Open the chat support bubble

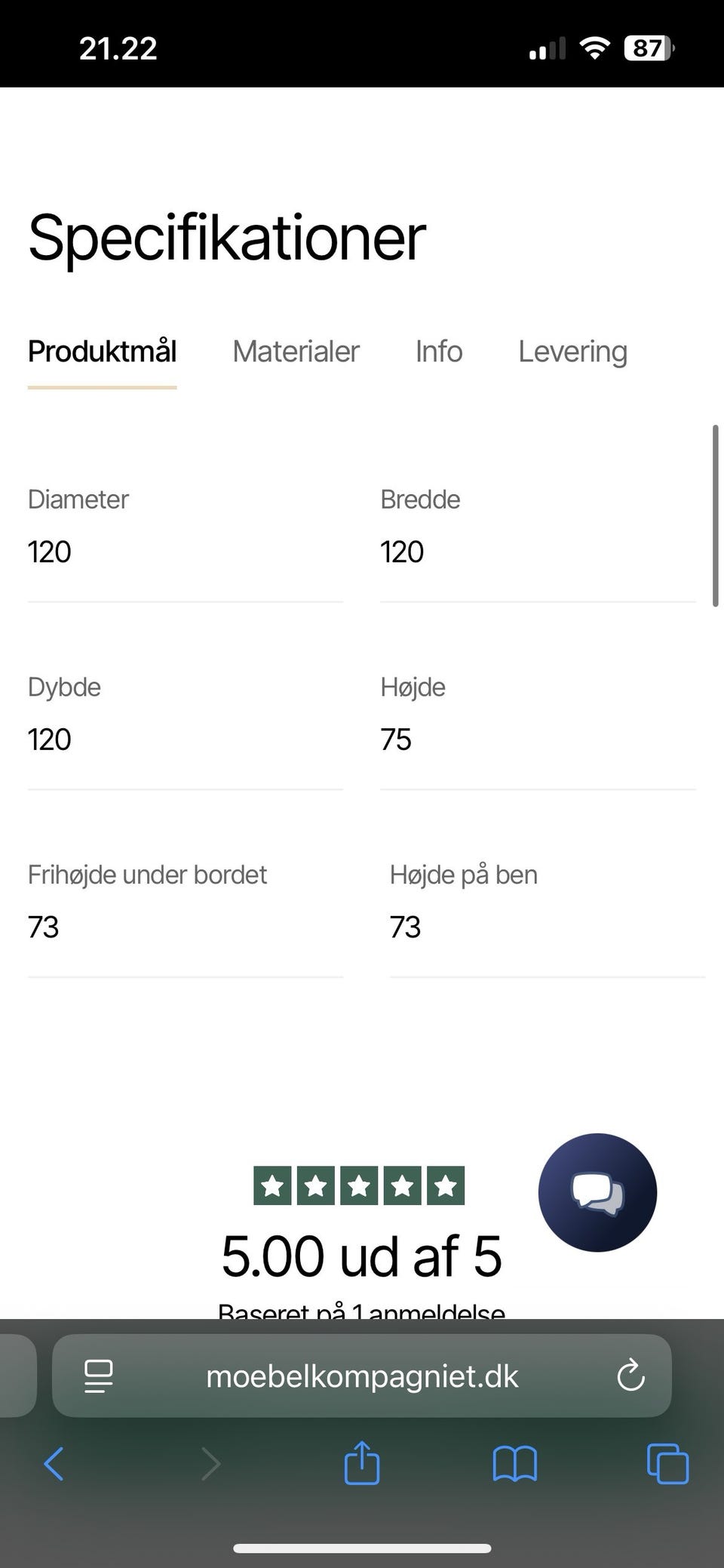[597, 1192]
